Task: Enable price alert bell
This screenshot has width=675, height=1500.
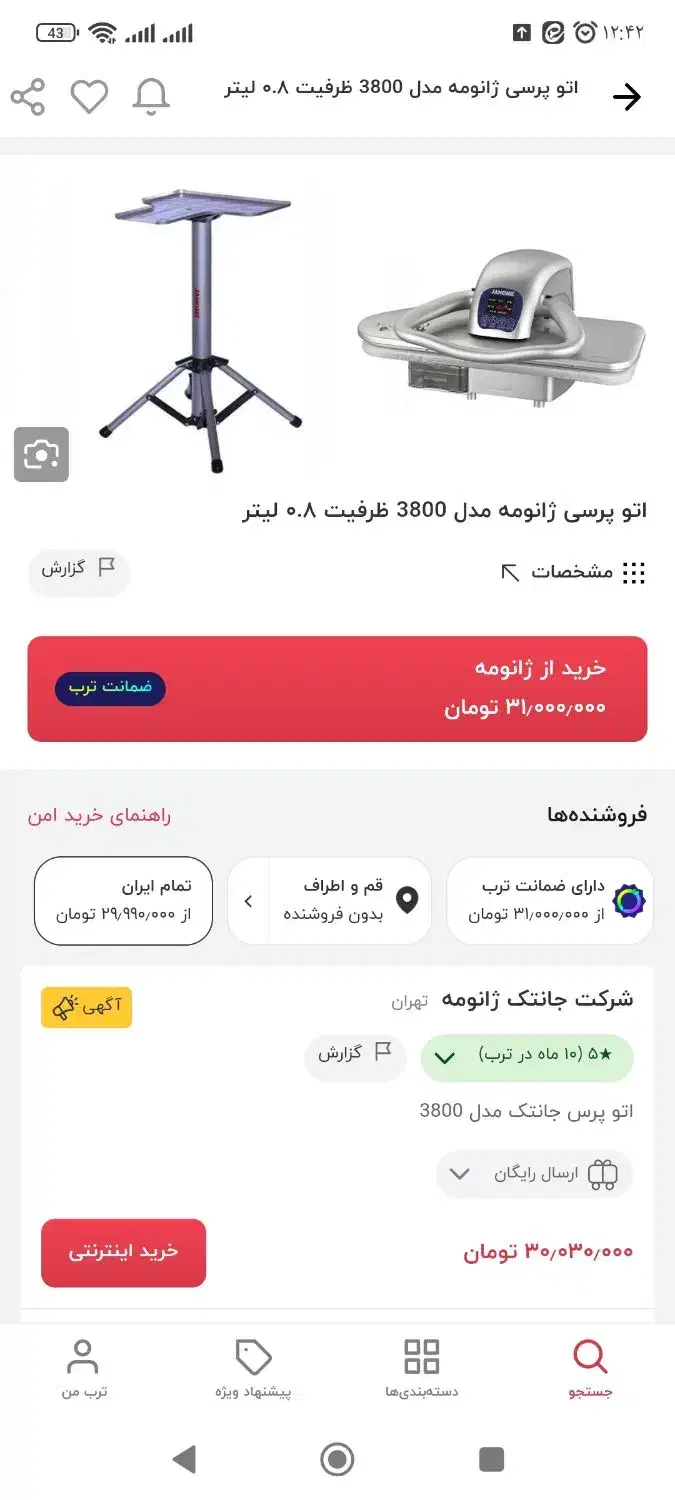Action: pyautogui.click(x=151, y=97)
